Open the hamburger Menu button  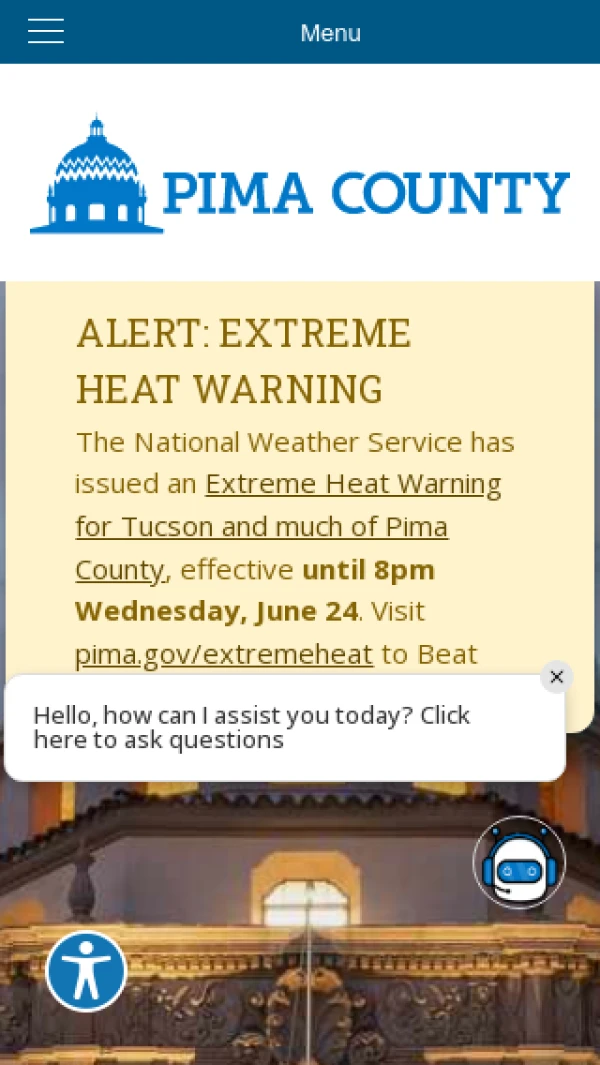(46, 31)
